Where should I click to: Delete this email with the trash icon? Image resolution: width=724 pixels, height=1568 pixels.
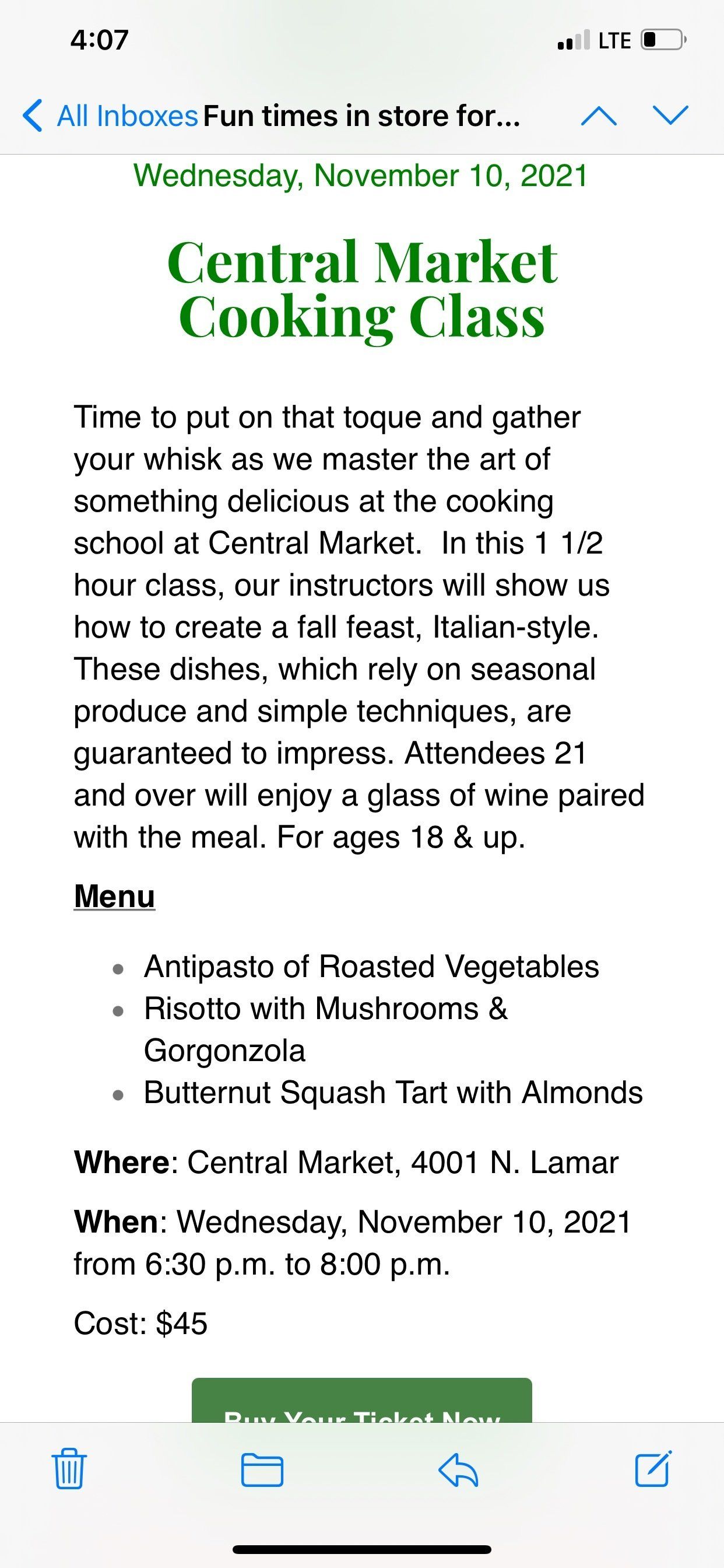coord(69,1469)
